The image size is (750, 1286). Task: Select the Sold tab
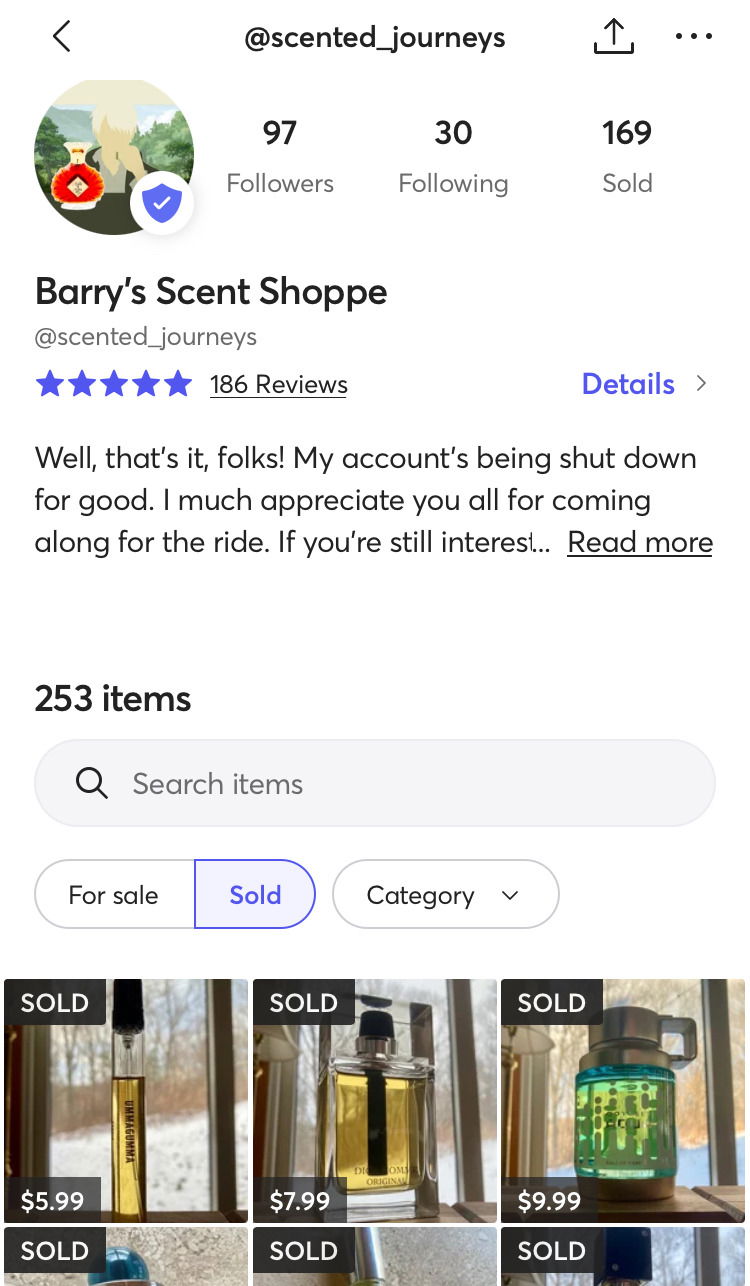(255, 895)
